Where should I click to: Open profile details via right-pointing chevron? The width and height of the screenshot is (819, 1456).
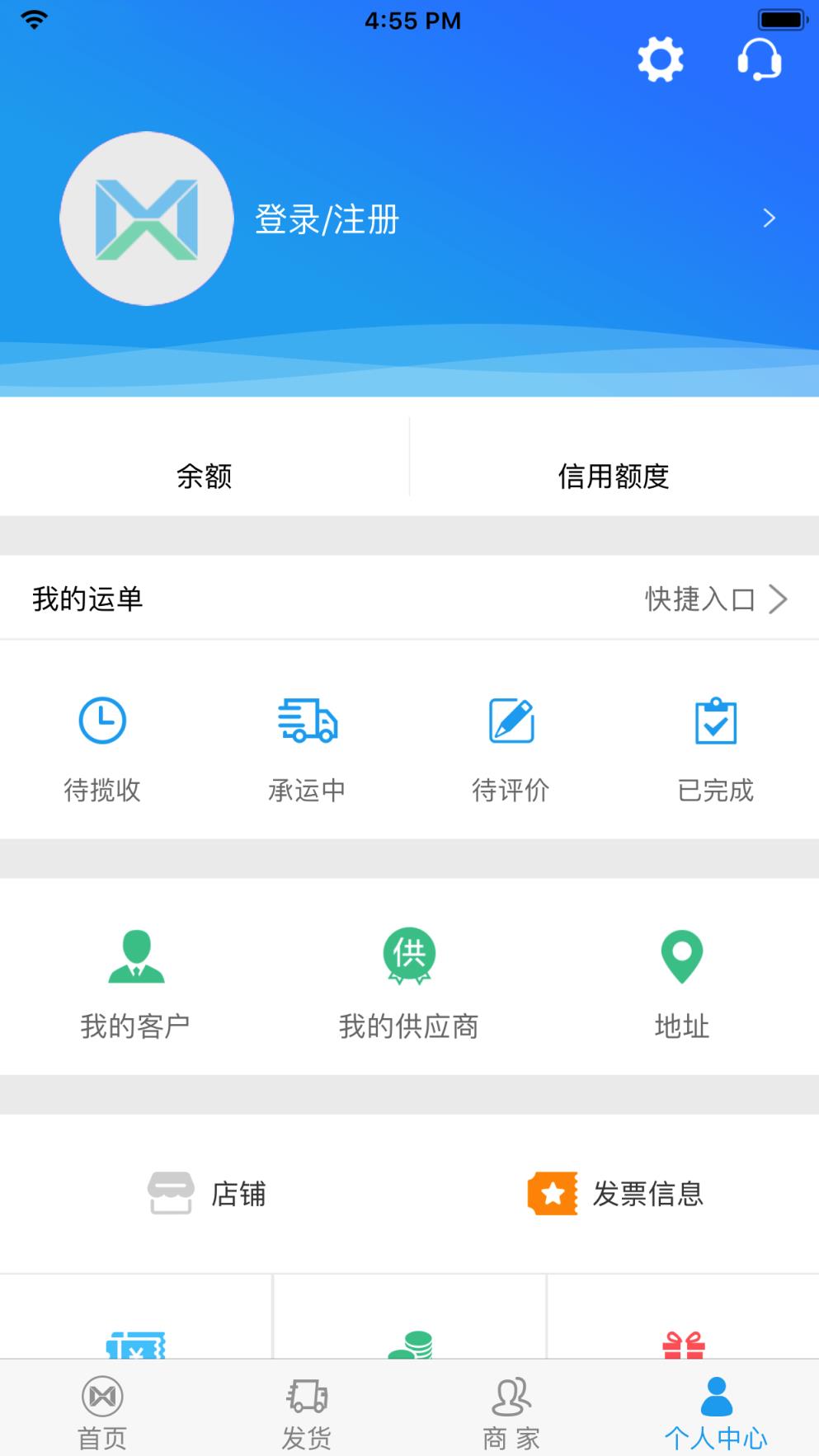[770, 218]
